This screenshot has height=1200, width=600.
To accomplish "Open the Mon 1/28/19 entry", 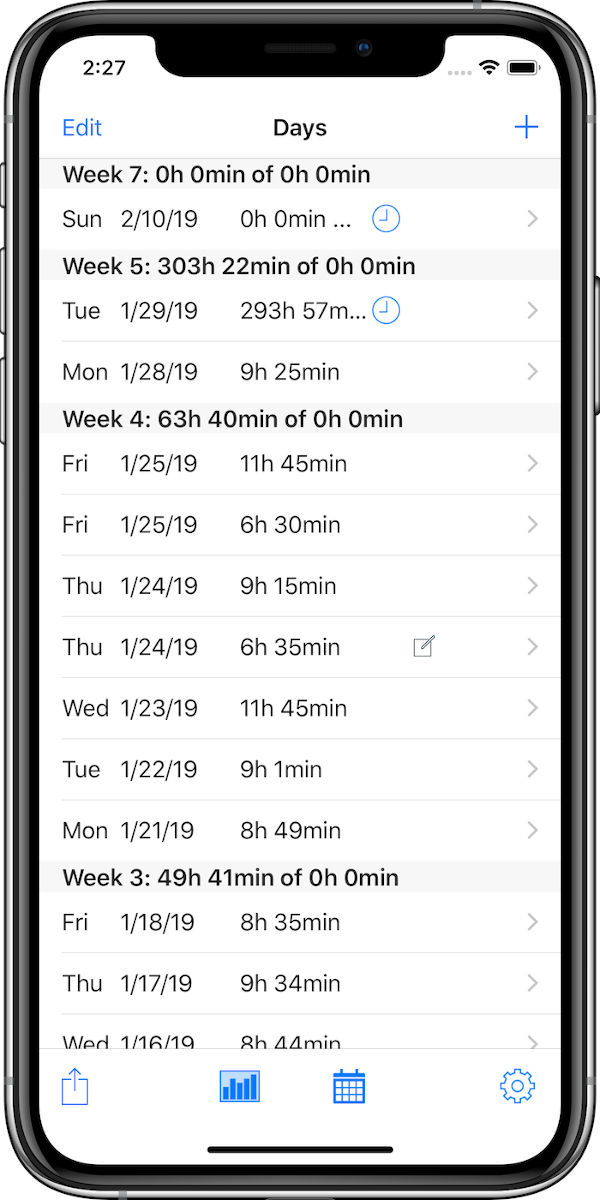I will pyautogui.click(x=300, y=372).
